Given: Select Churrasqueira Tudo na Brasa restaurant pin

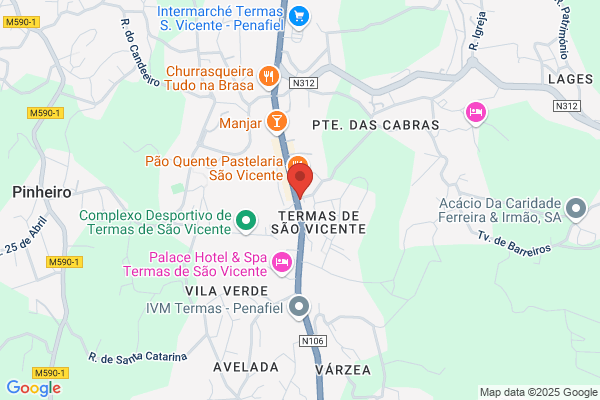Looking at the screenshot, I should click(269, 77).
